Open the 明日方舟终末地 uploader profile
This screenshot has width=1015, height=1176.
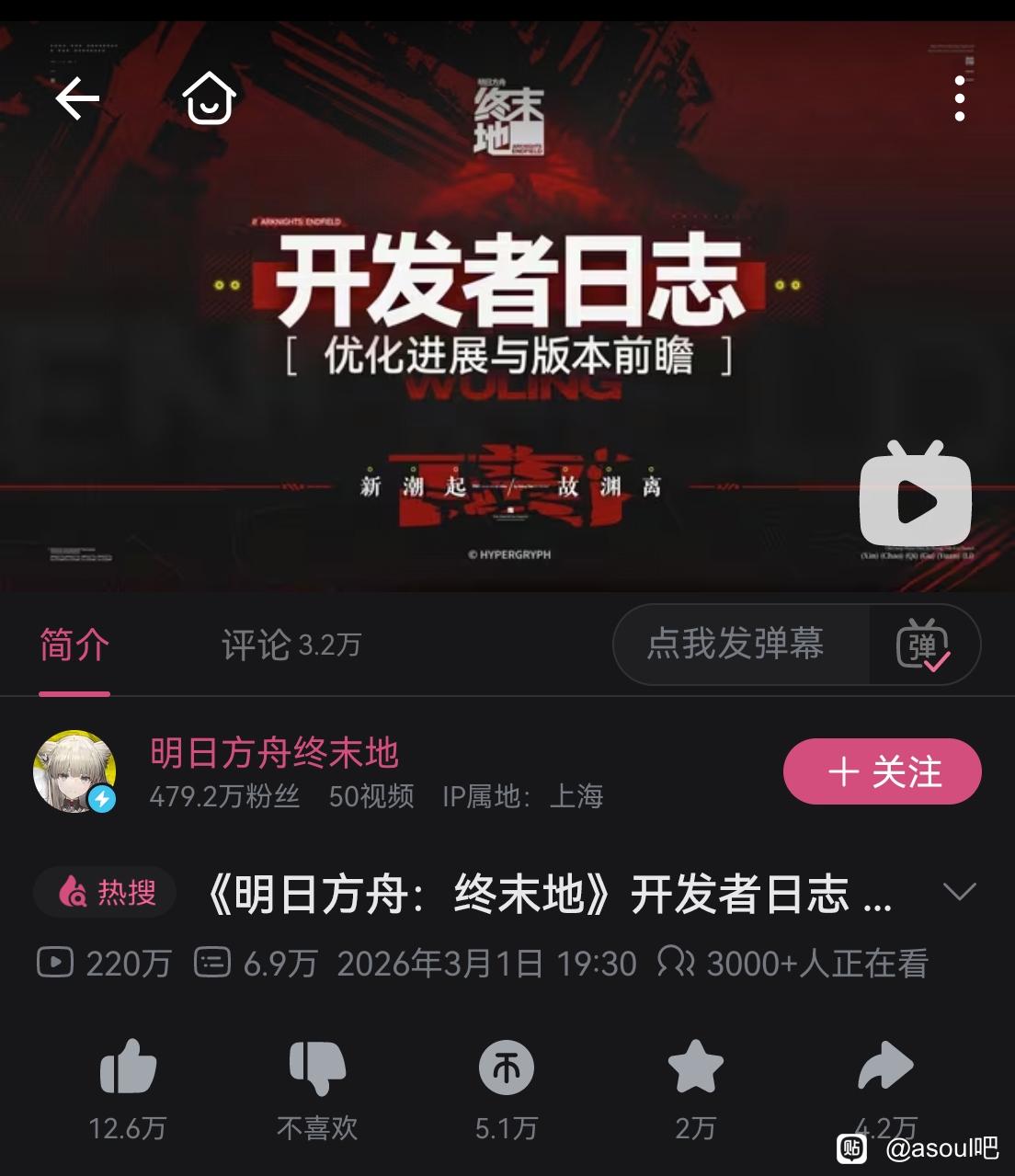[274, 753]
